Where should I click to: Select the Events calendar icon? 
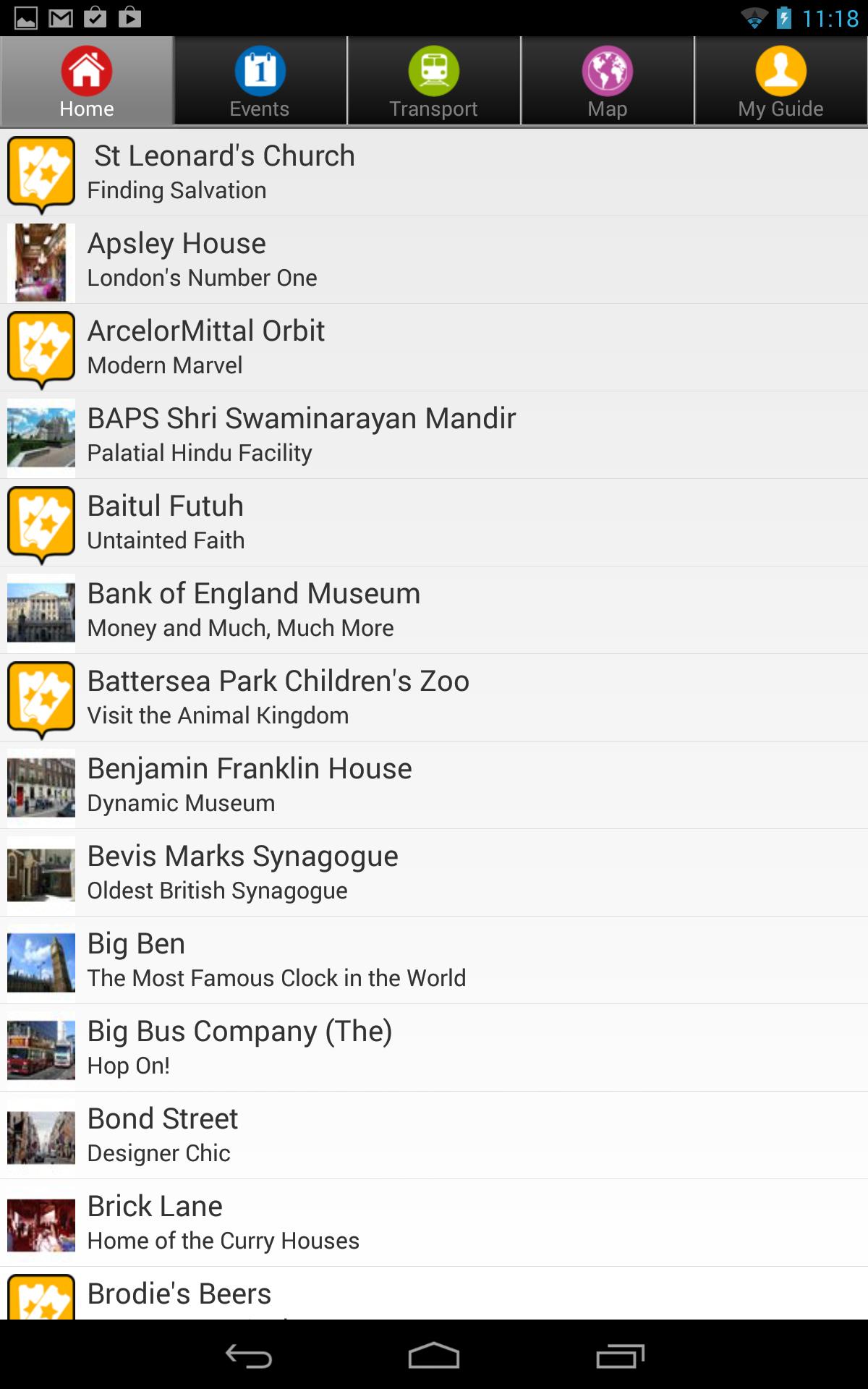(260, 70)
